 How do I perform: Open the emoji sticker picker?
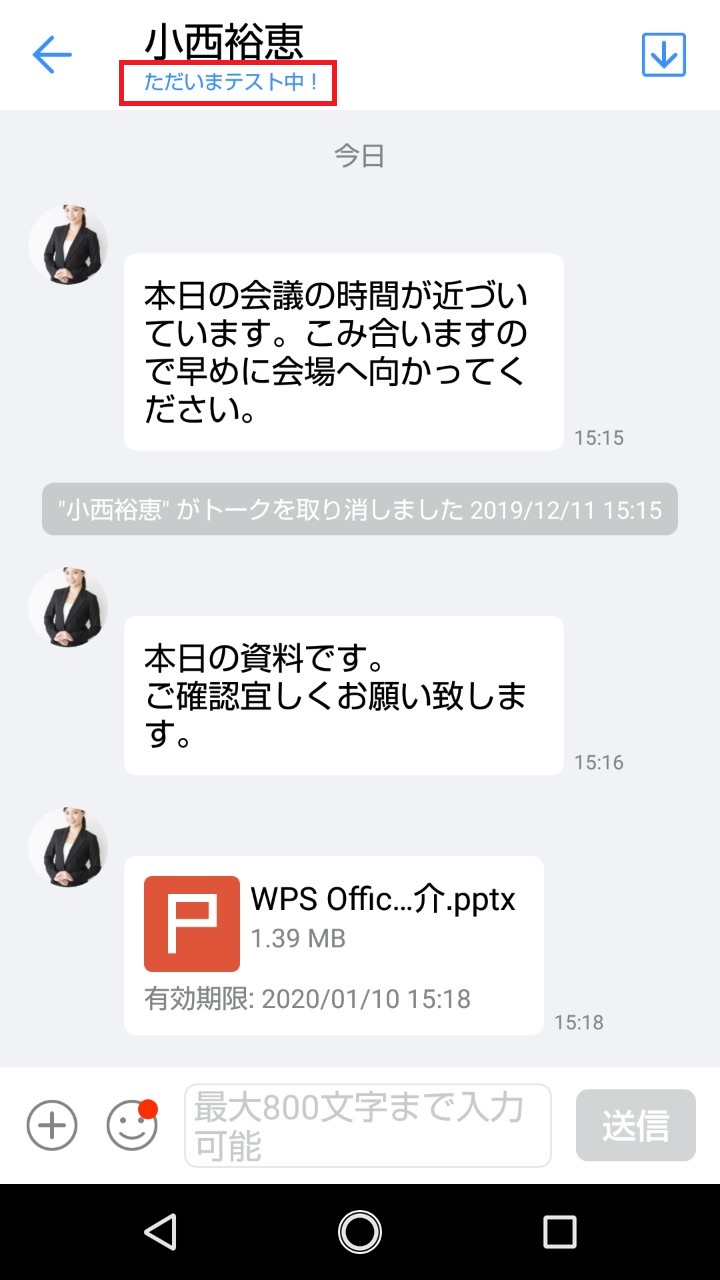132,1126
